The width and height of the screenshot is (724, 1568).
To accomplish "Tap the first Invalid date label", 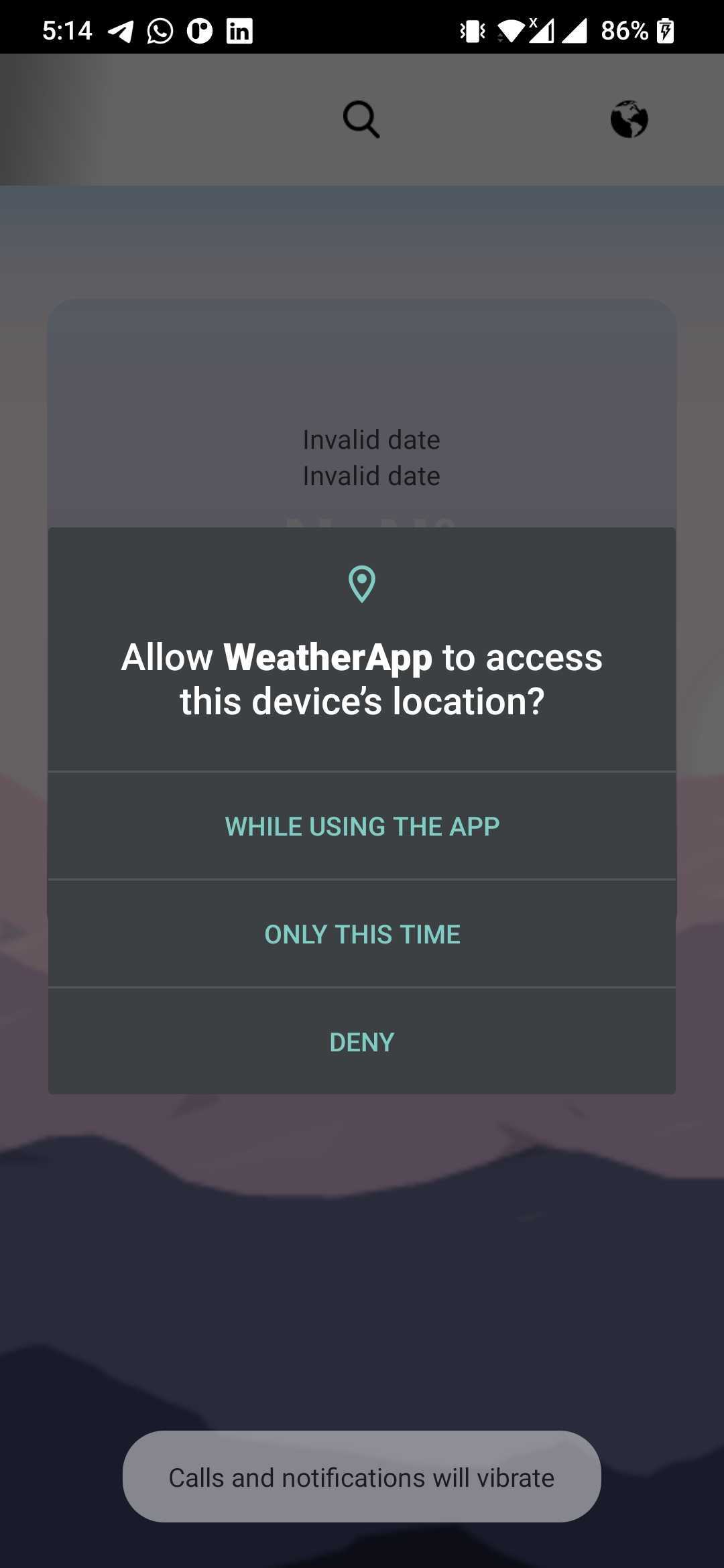I will [370, 440].
